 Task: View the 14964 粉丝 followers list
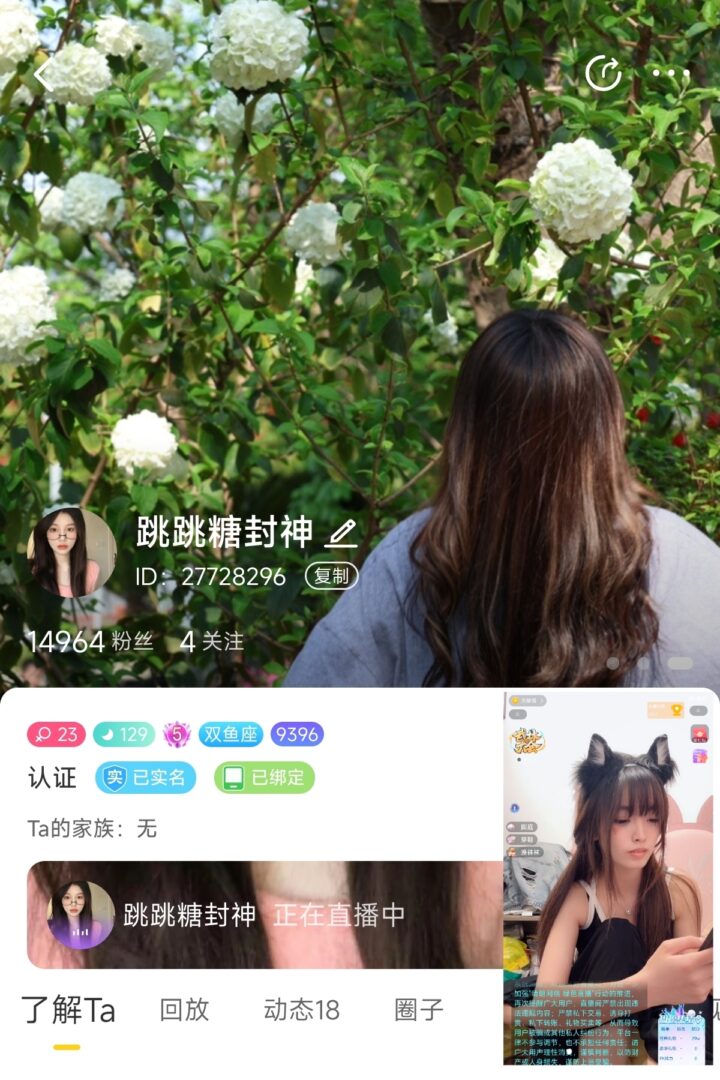[x=90, y=641]
